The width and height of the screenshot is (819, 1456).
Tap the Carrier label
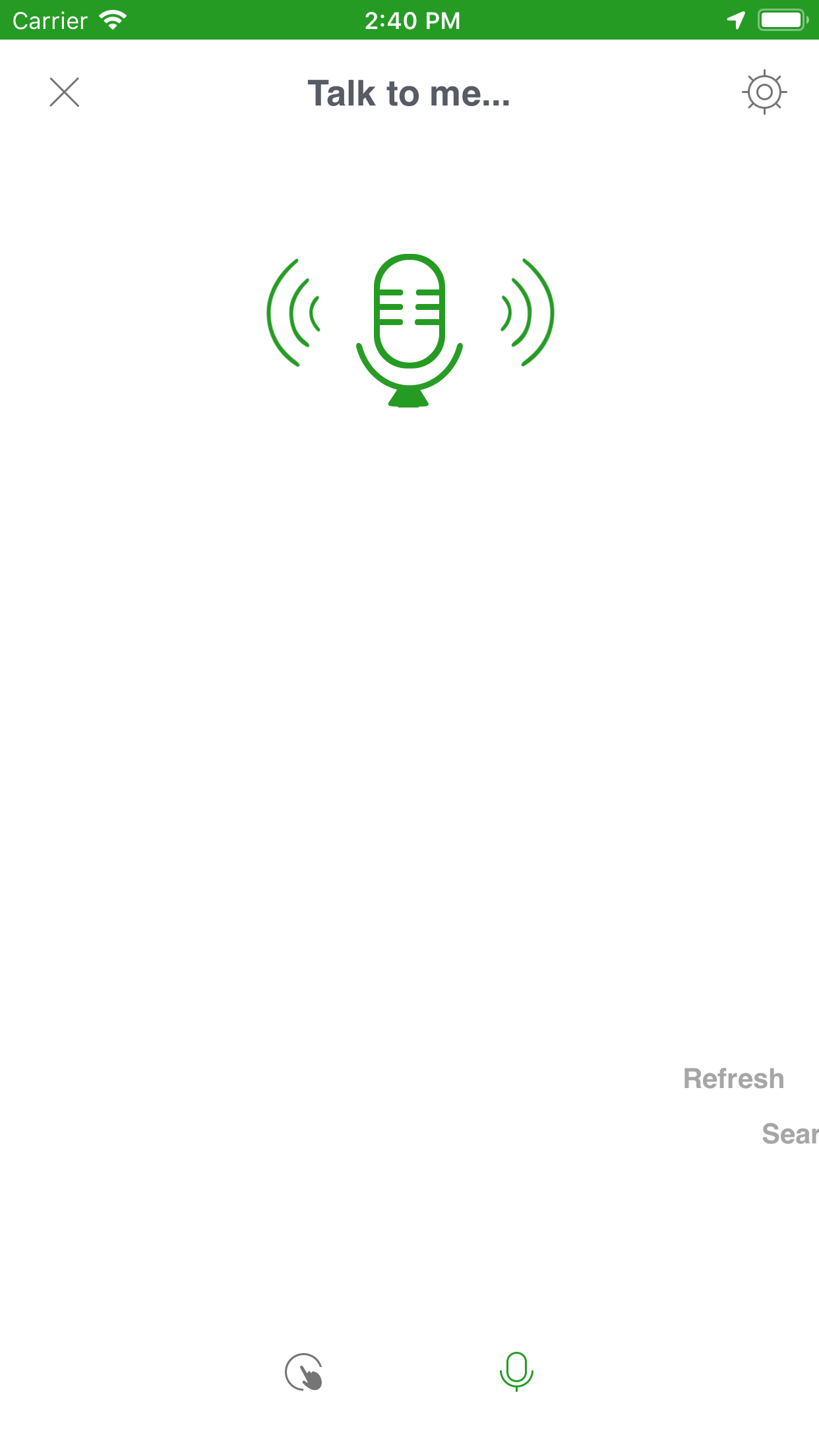click(49, 20)
